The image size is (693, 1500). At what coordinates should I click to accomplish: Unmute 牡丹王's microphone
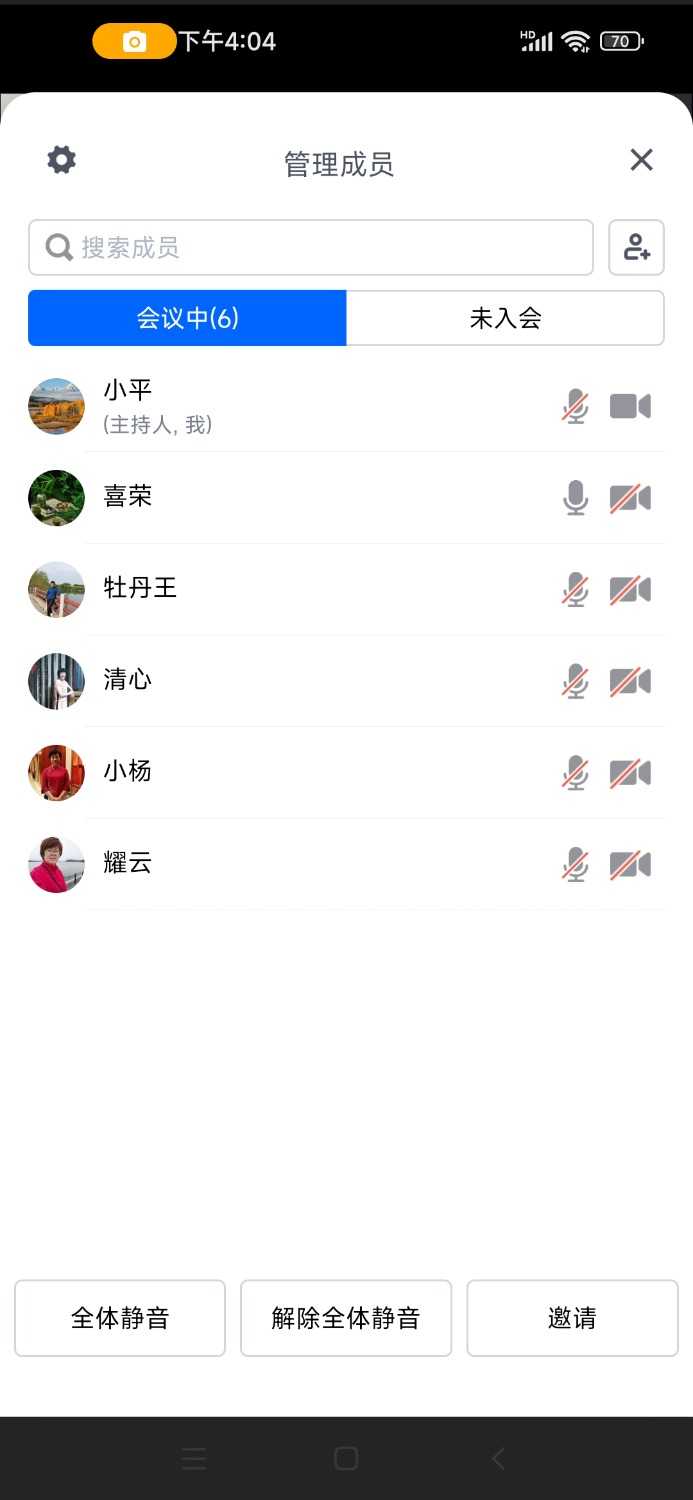coord(576,590)
